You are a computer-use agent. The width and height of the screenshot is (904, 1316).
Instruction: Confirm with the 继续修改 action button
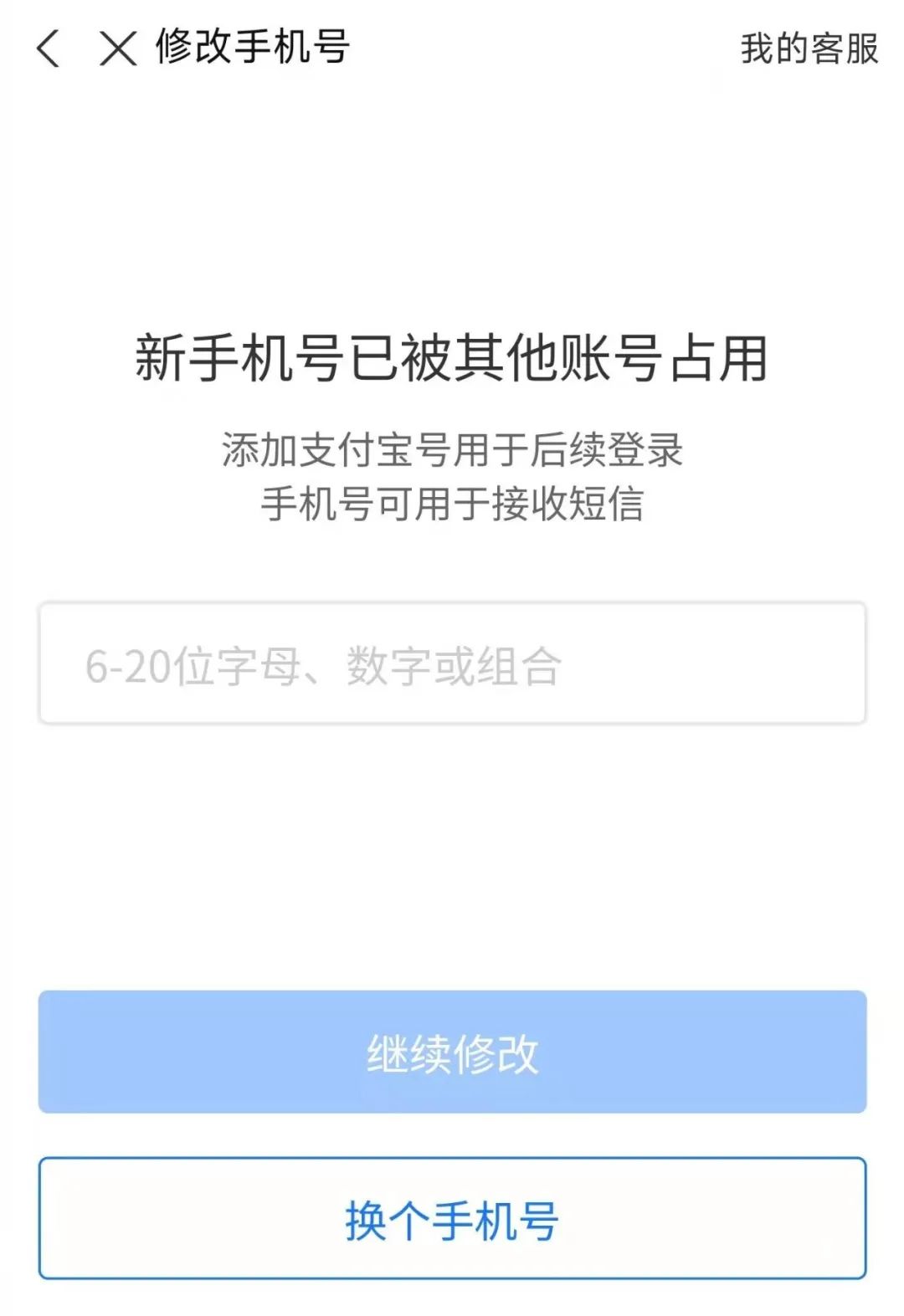point(452,1052)
